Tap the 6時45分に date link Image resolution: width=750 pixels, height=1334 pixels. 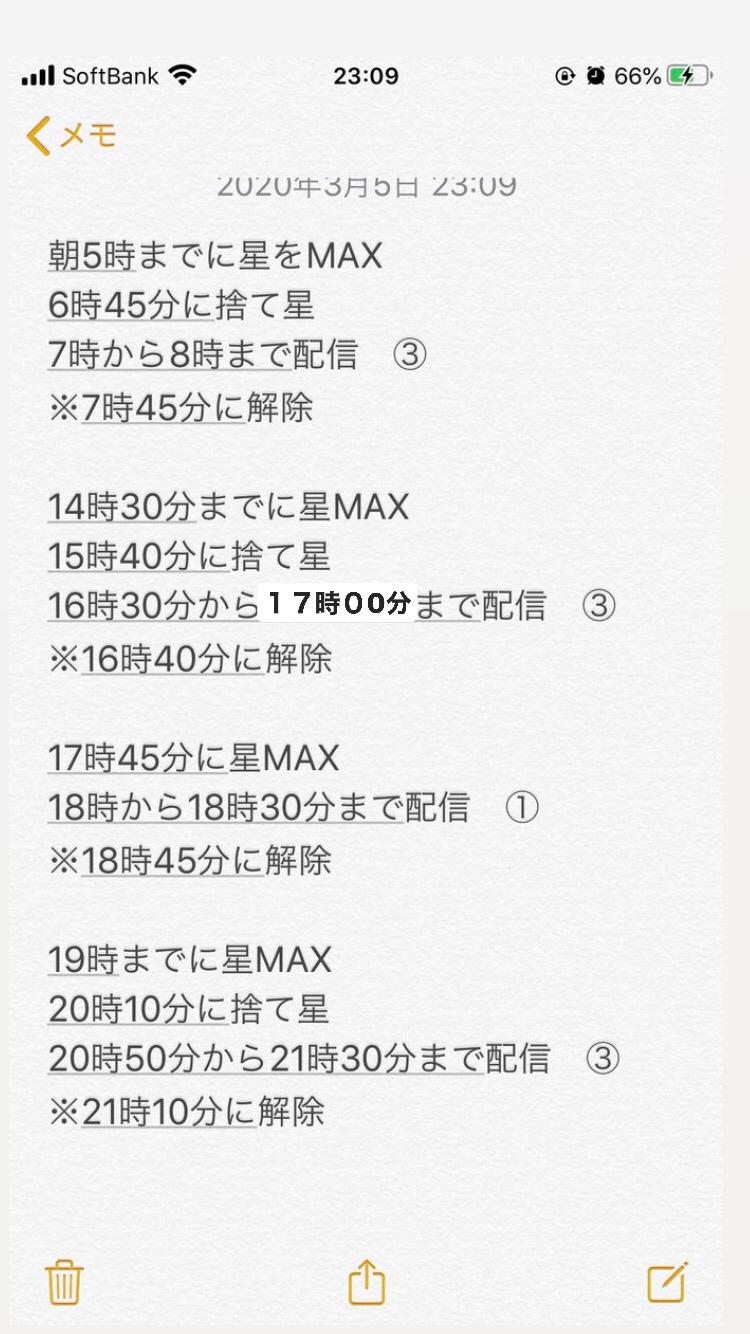[x=130, y=306]
